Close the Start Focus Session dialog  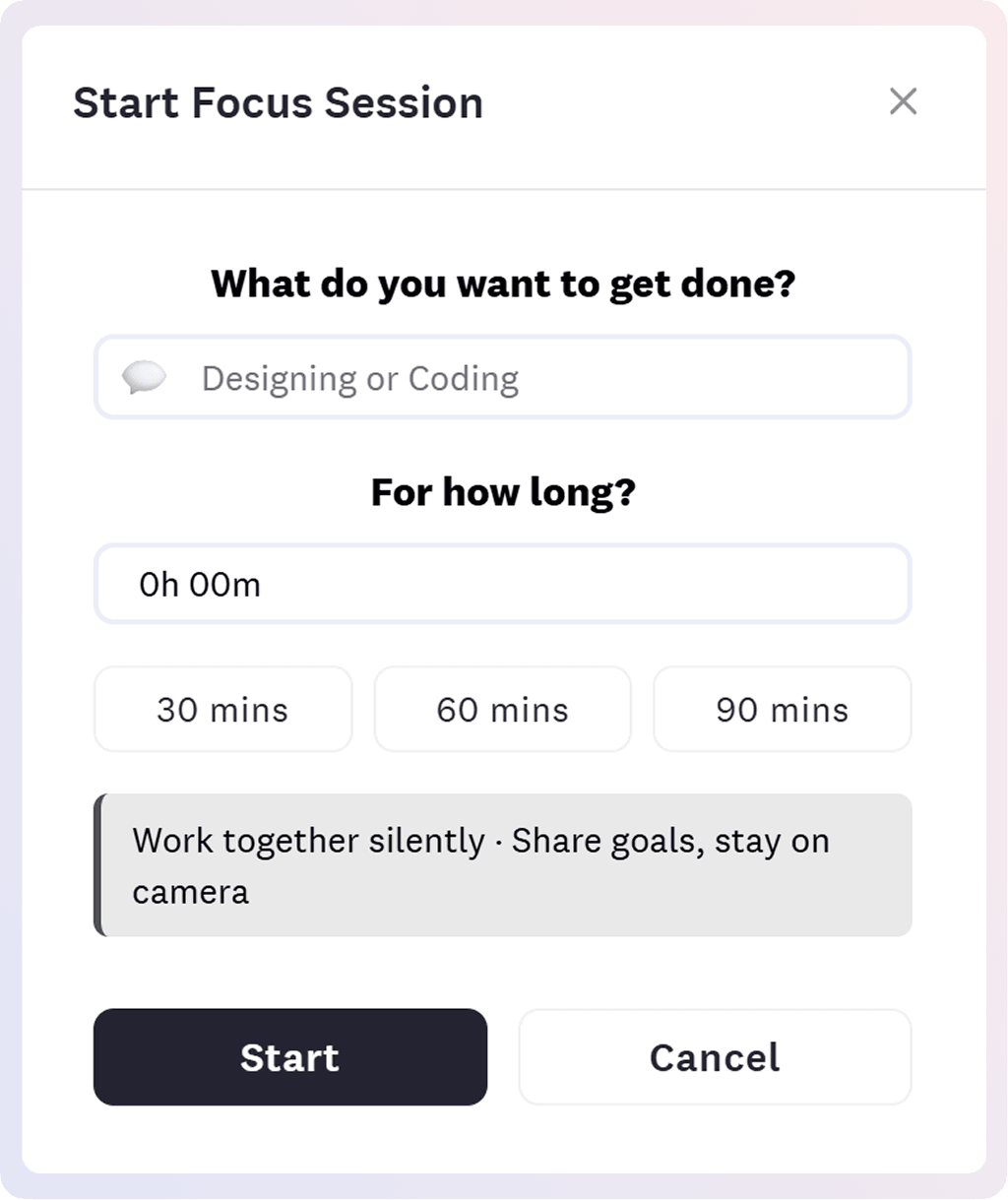(x=903, y=101)
